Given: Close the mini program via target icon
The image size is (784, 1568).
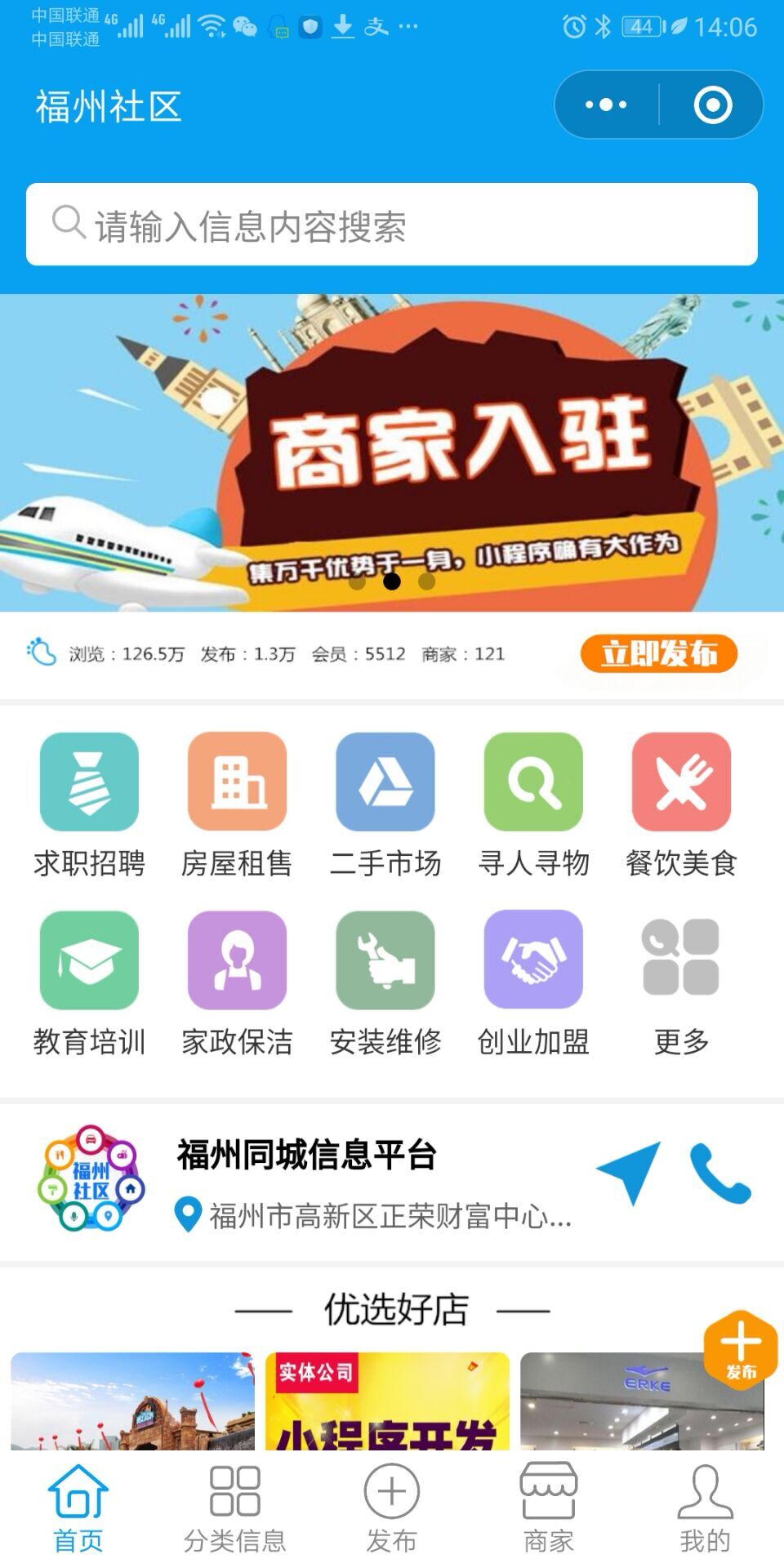Looking at the screenshot, I should point(712,105).
